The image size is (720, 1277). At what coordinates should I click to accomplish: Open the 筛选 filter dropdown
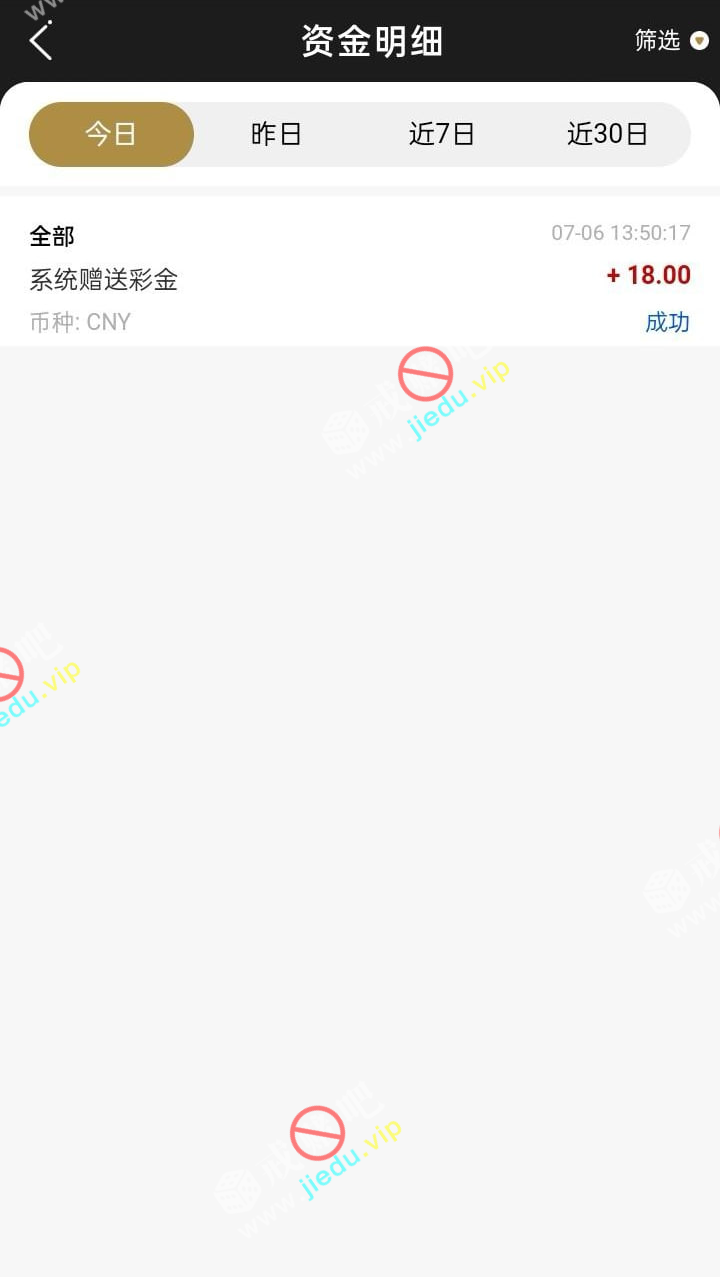pos(671,41)
